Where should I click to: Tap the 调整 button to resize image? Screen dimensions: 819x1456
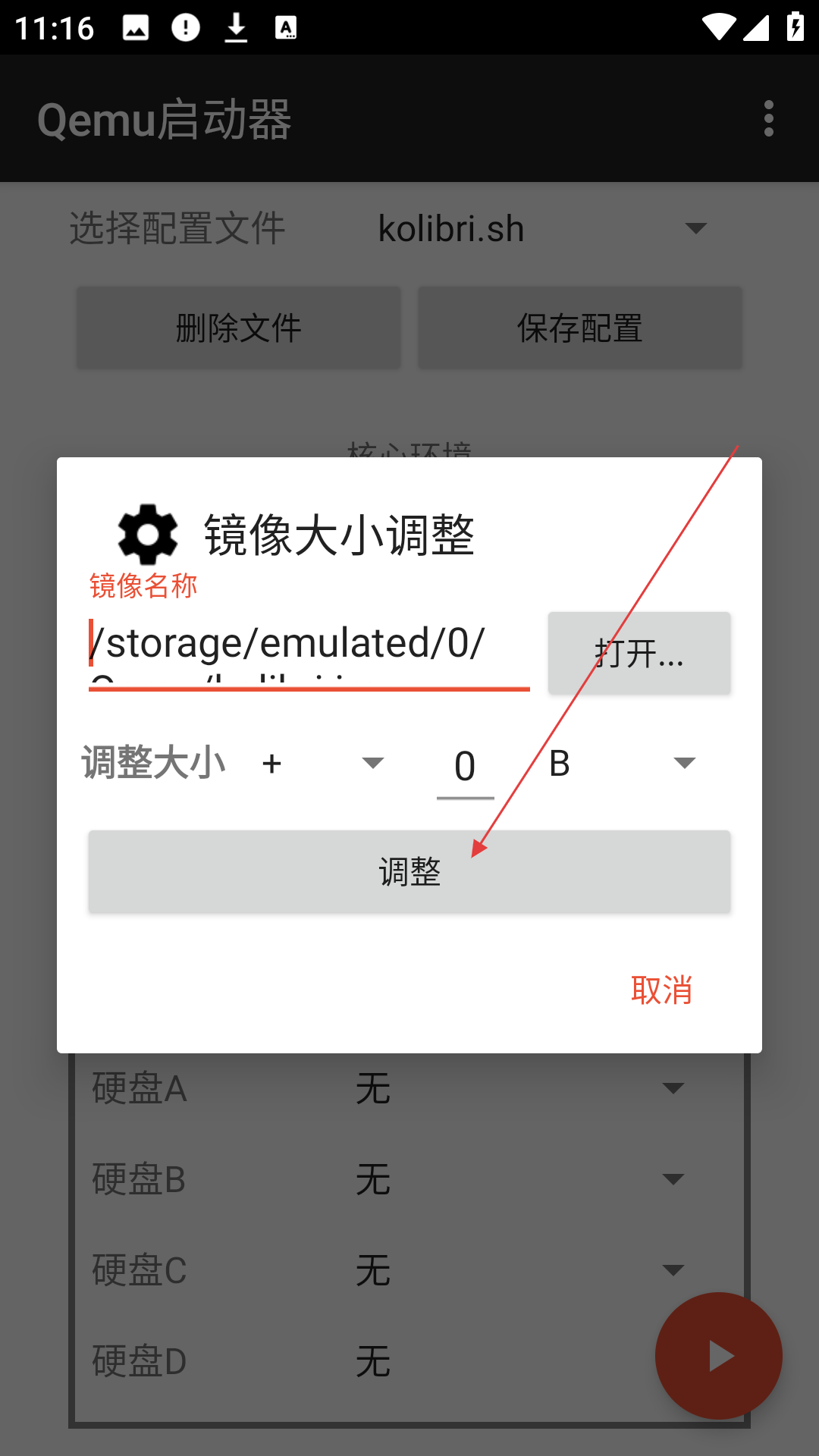coord(409,871)
